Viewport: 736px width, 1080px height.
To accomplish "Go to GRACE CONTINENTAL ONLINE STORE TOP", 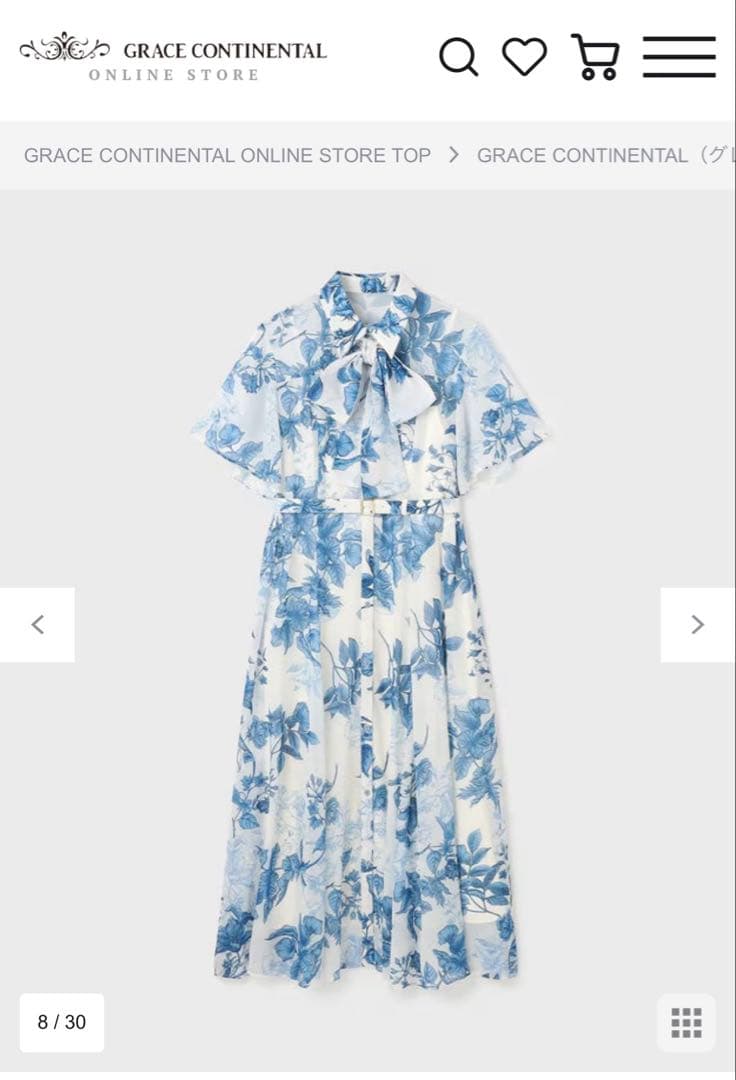I will point(227,155).
